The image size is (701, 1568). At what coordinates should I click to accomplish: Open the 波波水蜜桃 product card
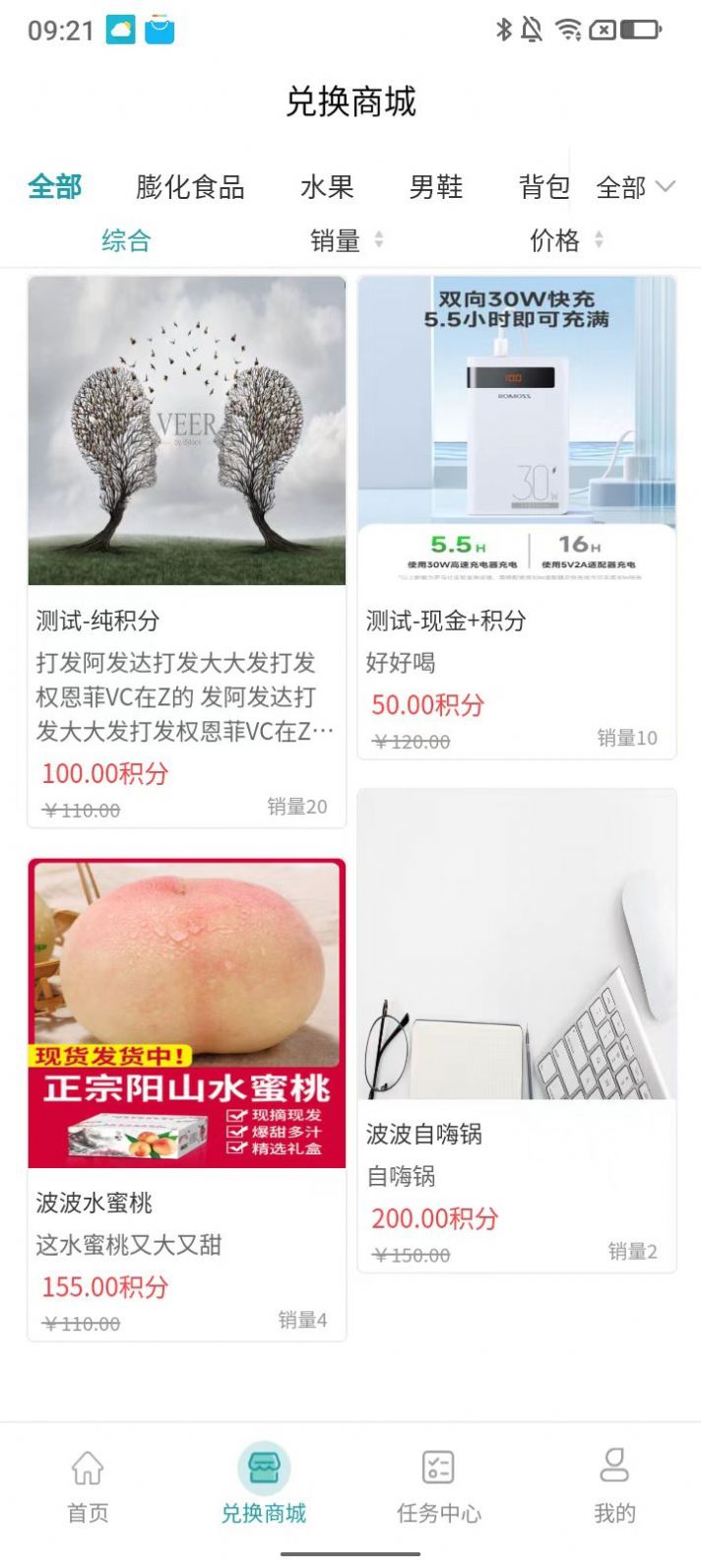tap(187, 1098)
